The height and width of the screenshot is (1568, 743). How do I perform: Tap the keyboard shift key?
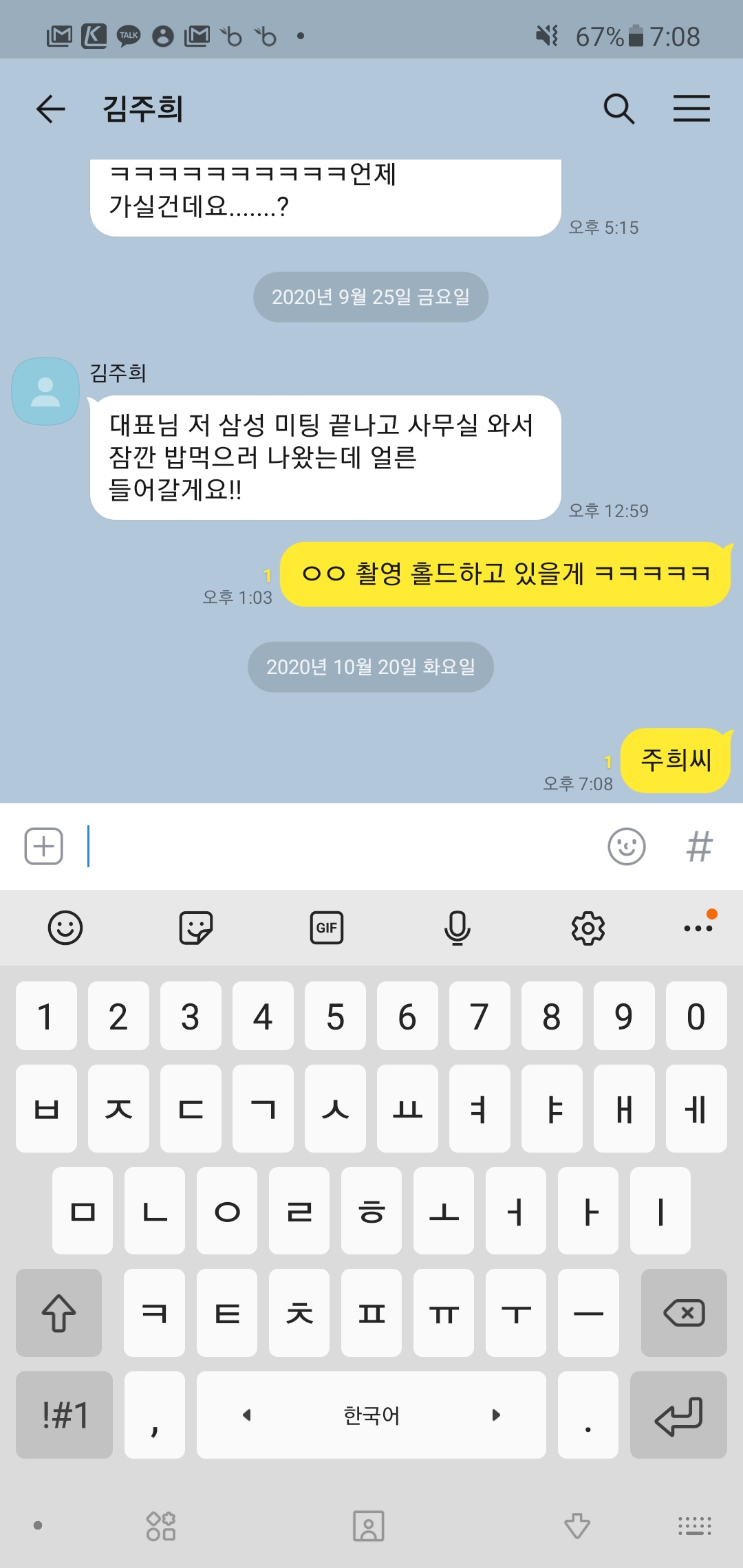coord(59,1313)
